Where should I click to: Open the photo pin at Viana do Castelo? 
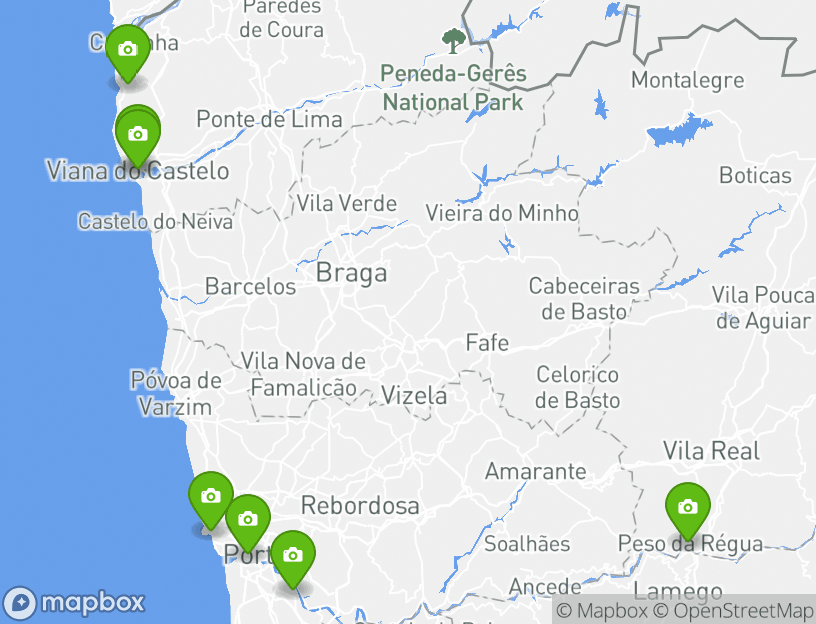click(x=138, y=135)
